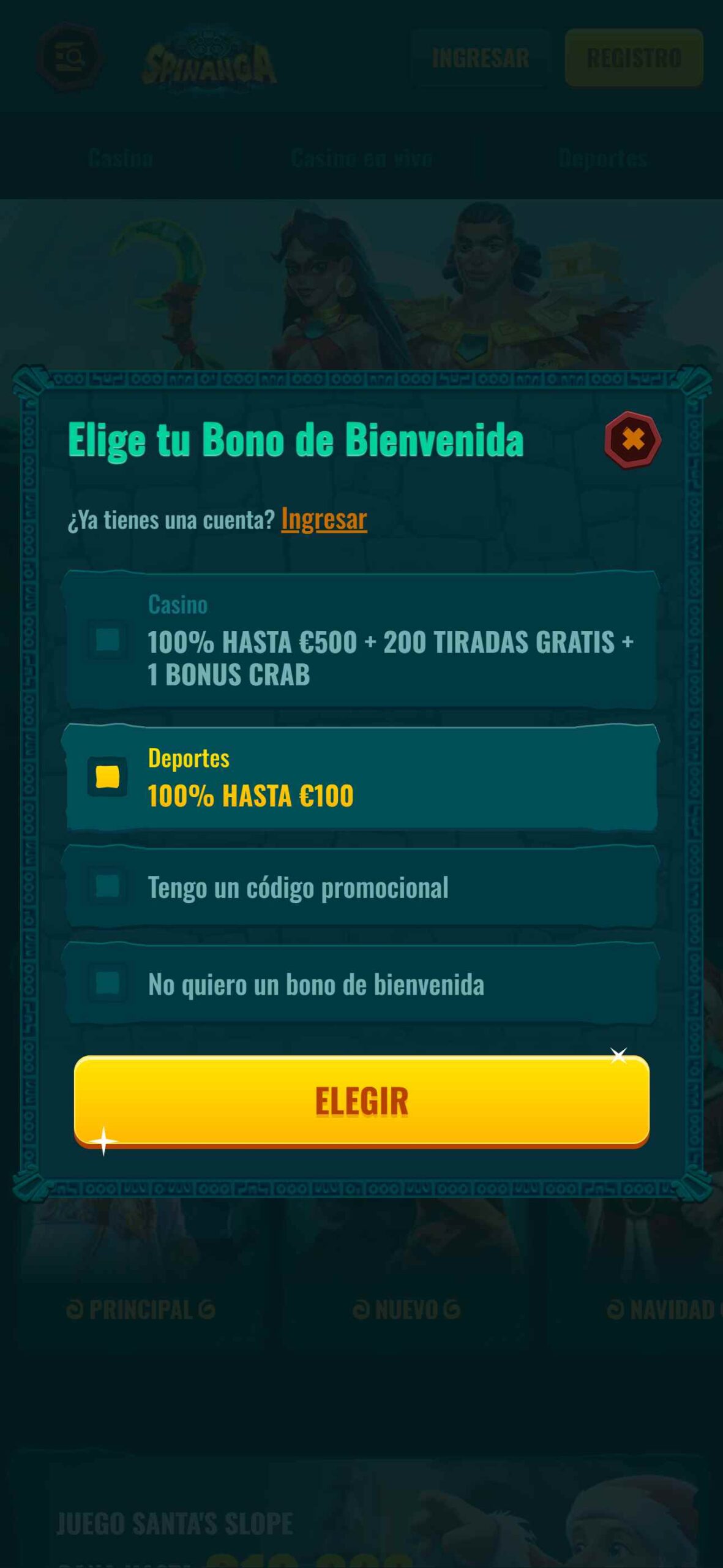Choose 'Tengo un código promocional' option
This screenshot has height=1568, width=723.
pos(361,887)
